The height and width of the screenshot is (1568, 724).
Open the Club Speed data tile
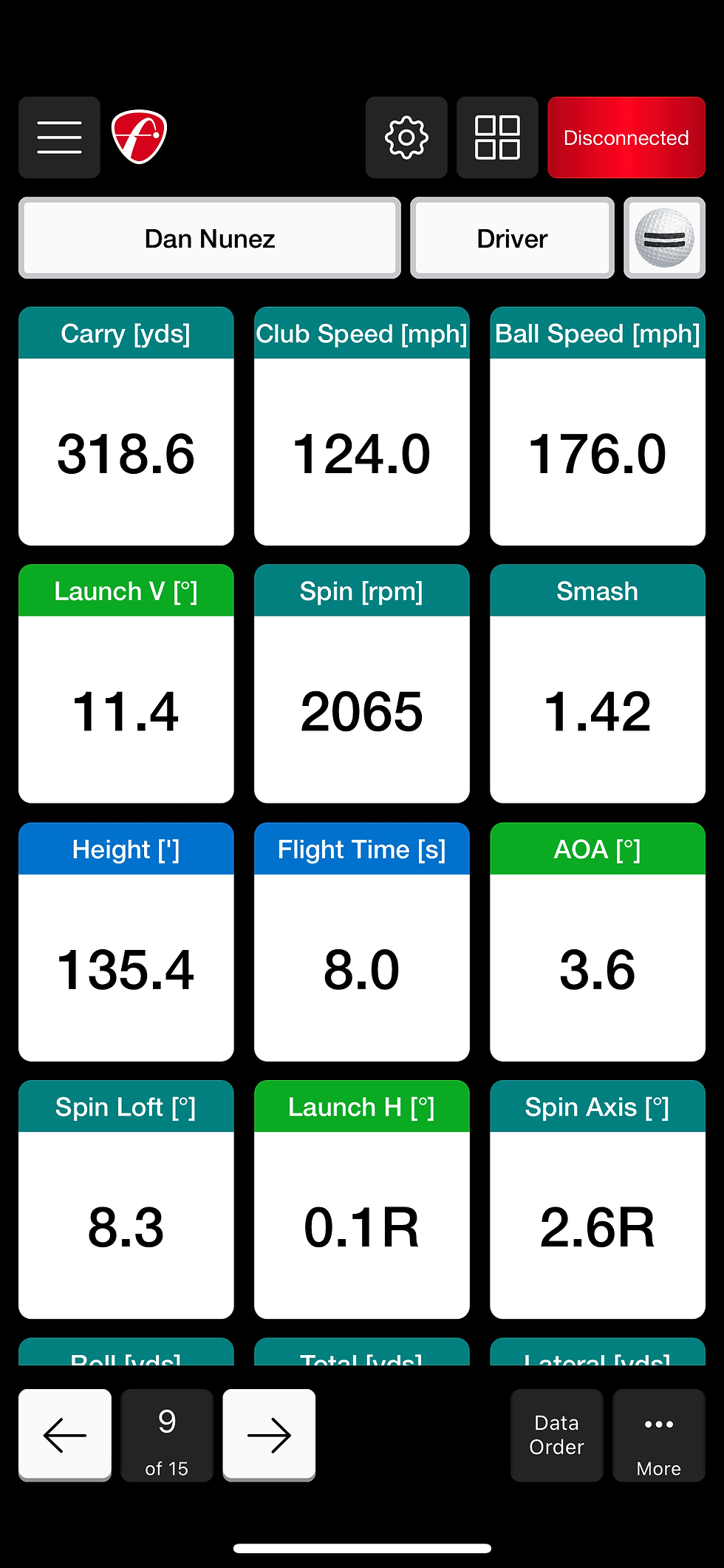pyautogui.click(x=361, y=426)
